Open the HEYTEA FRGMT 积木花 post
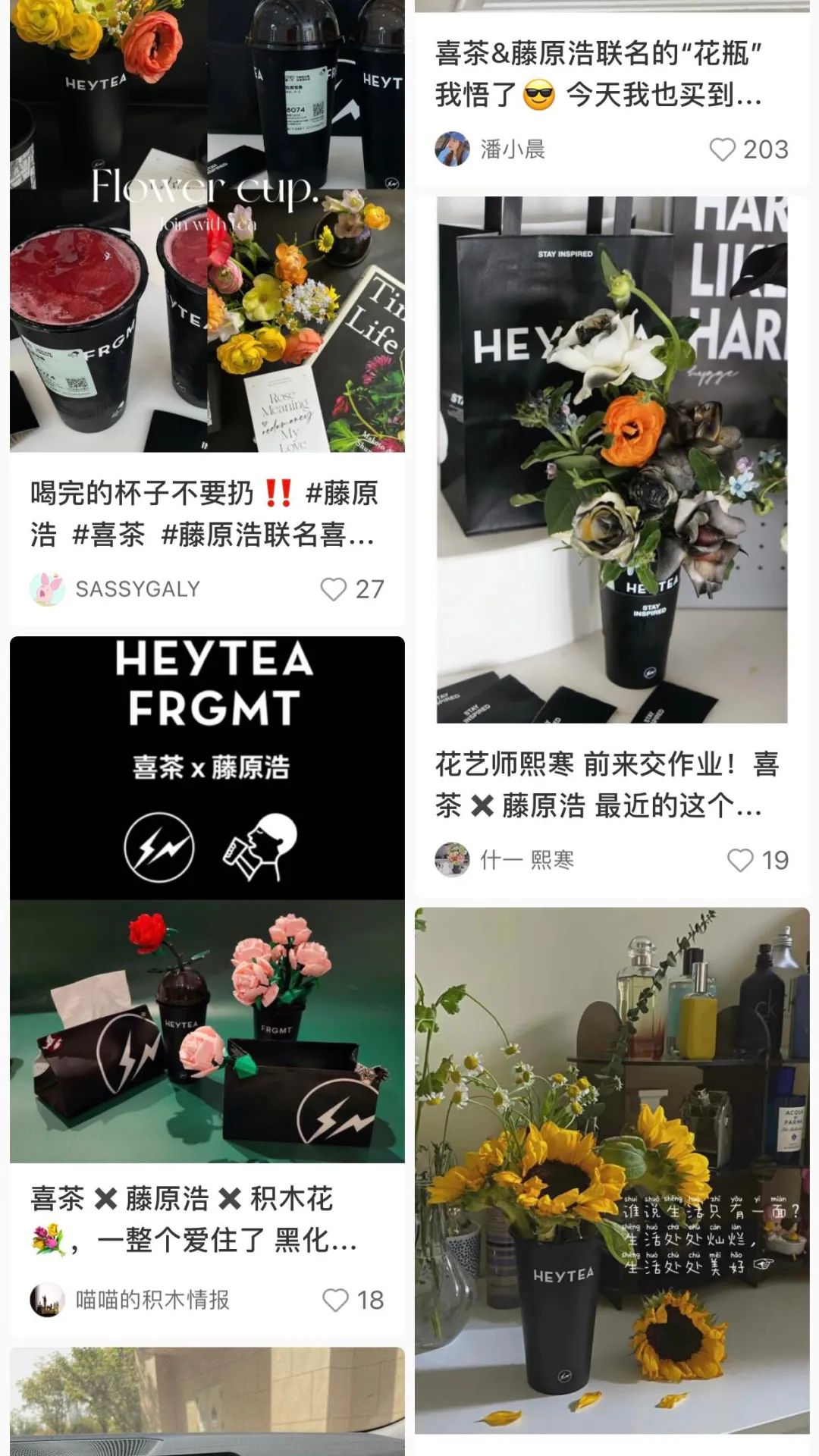Image resolution: width=819 pixels, height=1456 pixels. tap(207, 899)
